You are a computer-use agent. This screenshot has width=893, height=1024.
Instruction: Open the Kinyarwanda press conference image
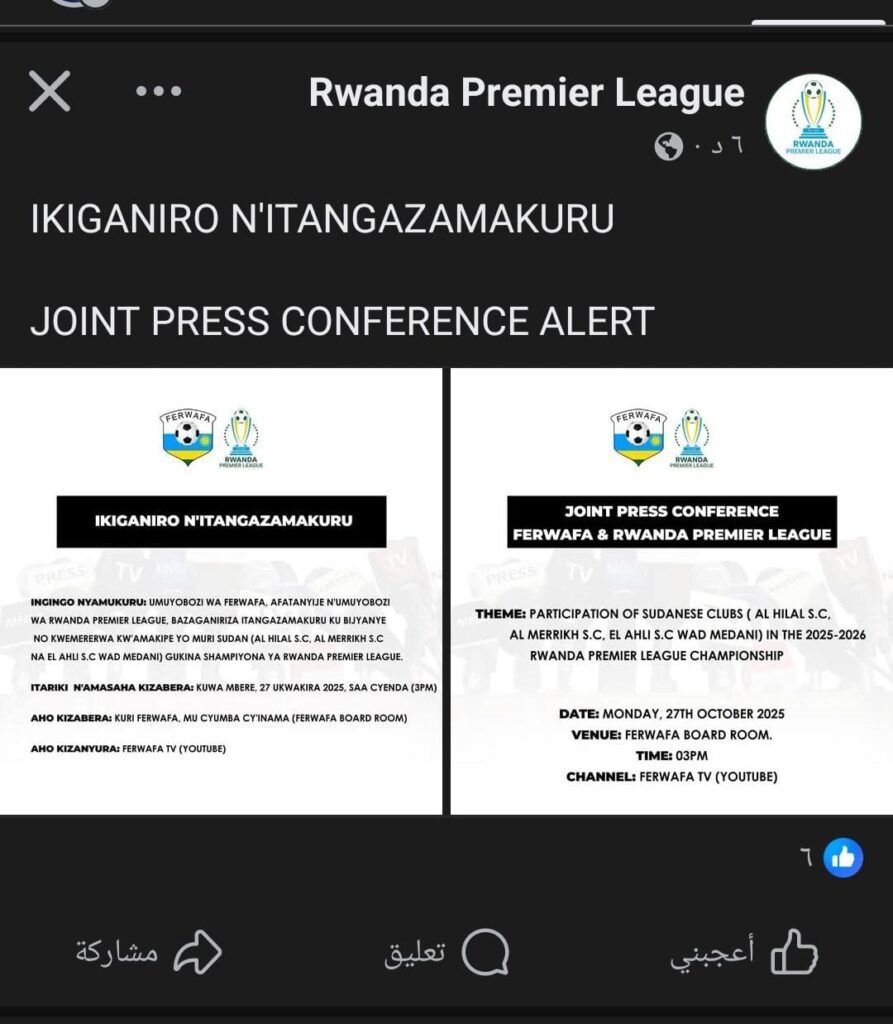[221, 591]
